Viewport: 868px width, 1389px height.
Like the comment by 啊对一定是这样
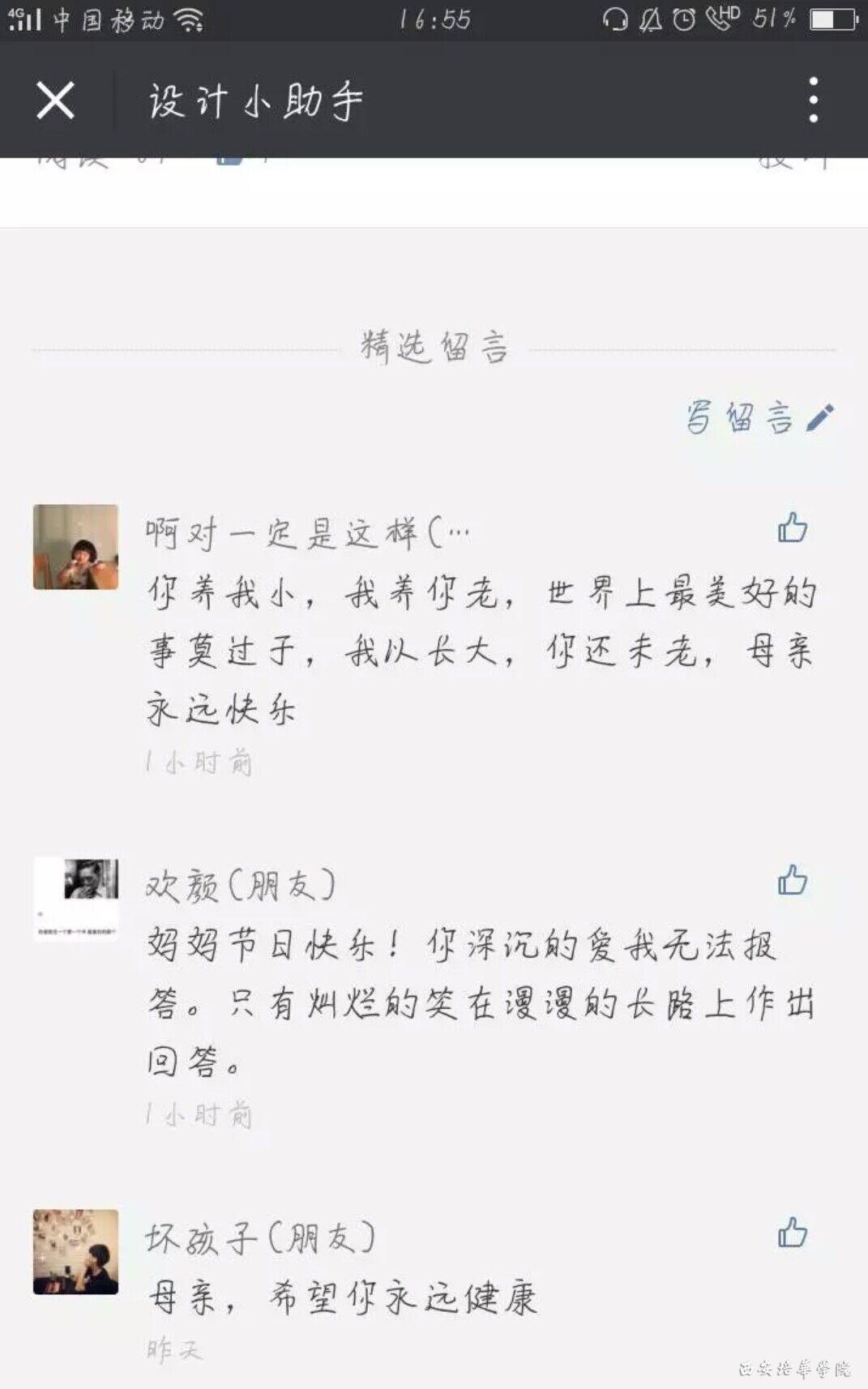click(792, 528)
